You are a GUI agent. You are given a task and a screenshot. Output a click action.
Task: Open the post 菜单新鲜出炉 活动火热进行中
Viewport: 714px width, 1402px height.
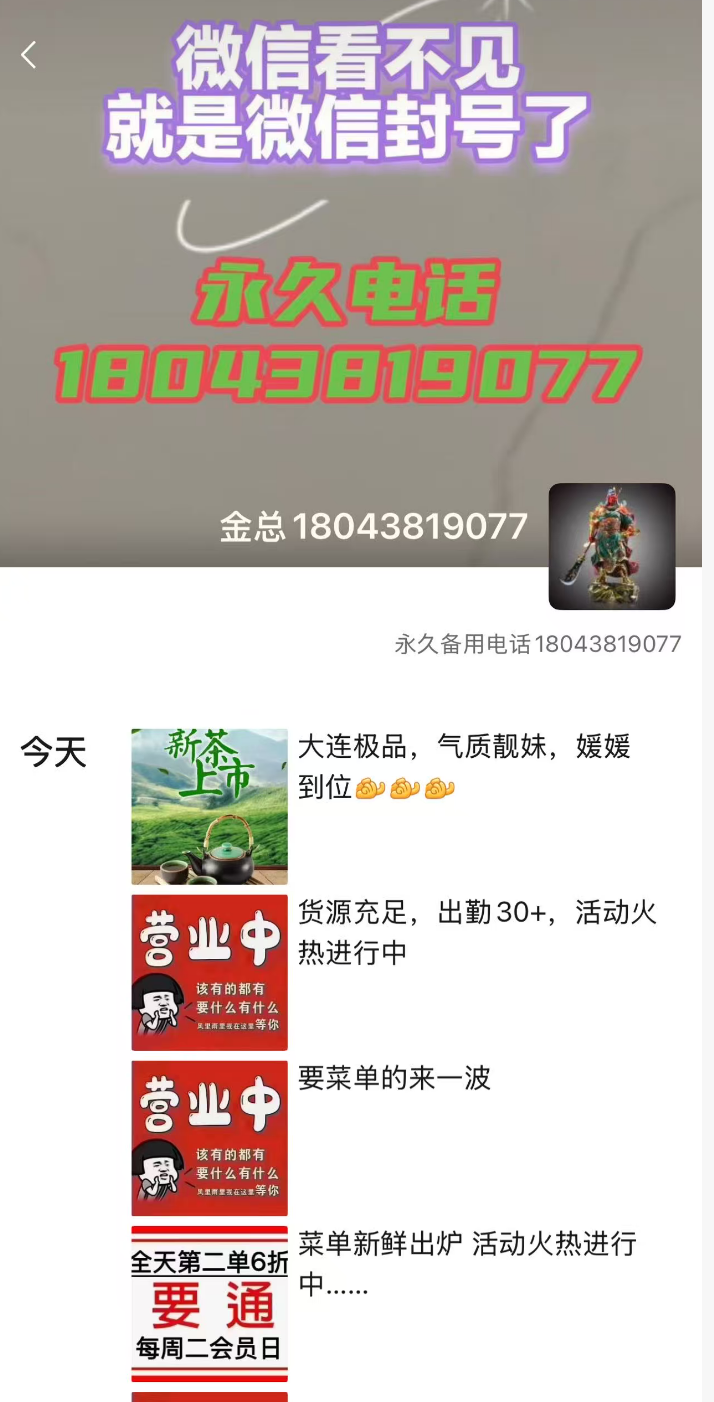pyautogui.click(x=467, y=1263)
